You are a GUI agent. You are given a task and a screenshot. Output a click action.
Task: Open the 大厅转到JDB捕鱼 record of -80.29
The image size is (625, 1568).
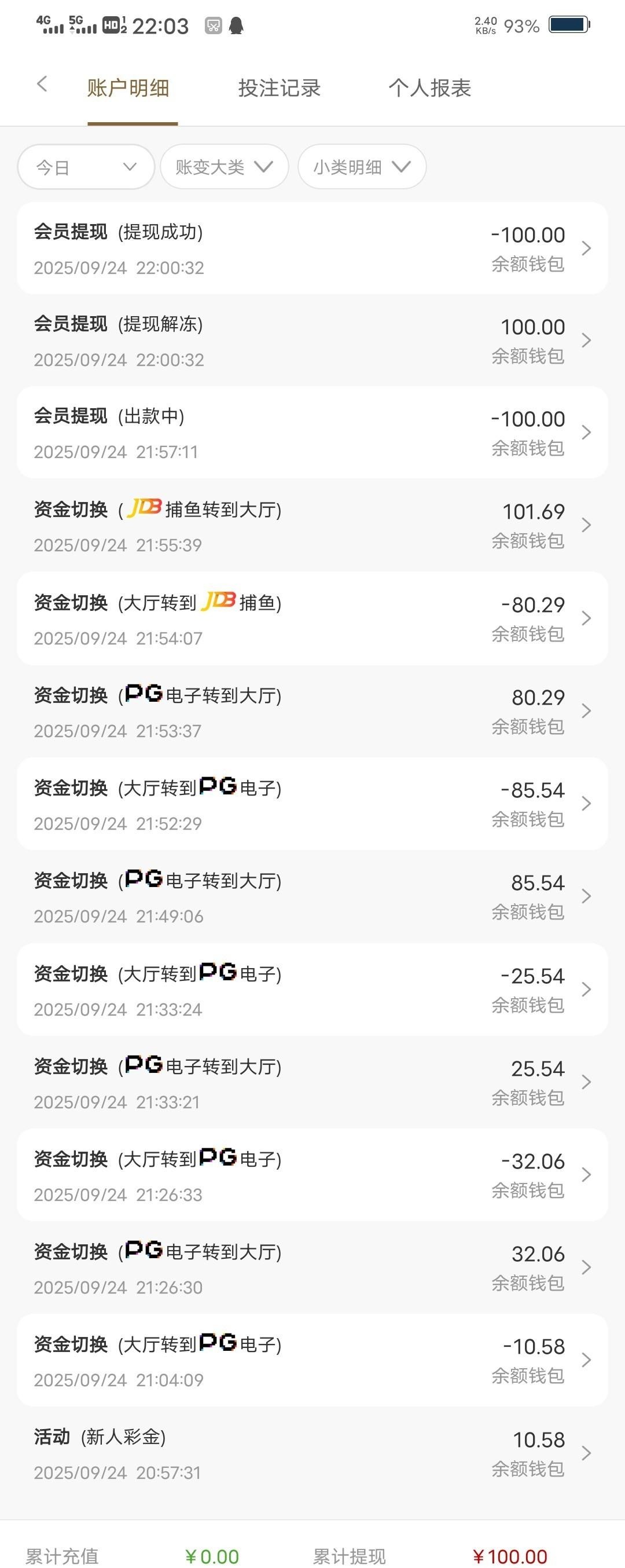point(311,618)
